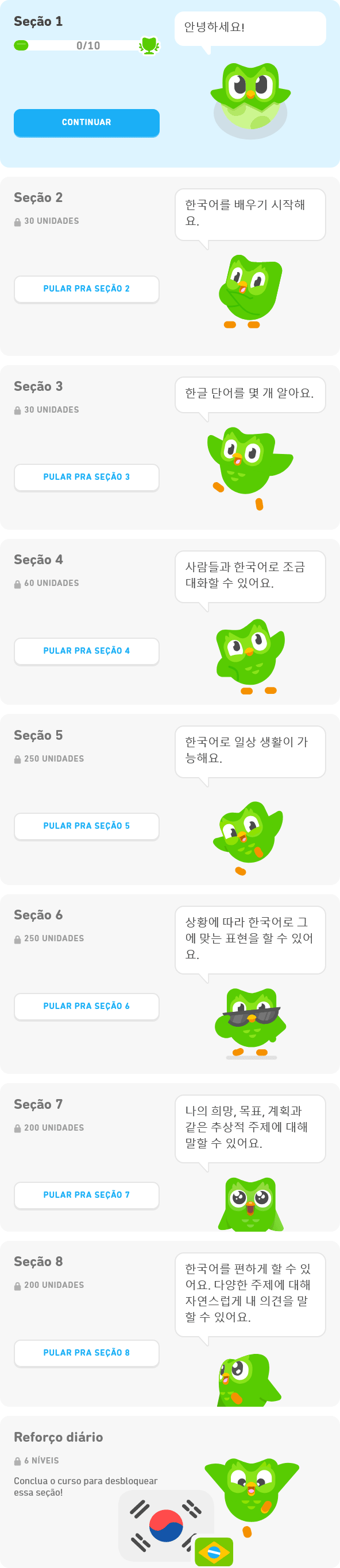Skip to section 7 with Pular pra Seção 7
The width and height of the screenshot is (340, 1568).
[87, 1196]
